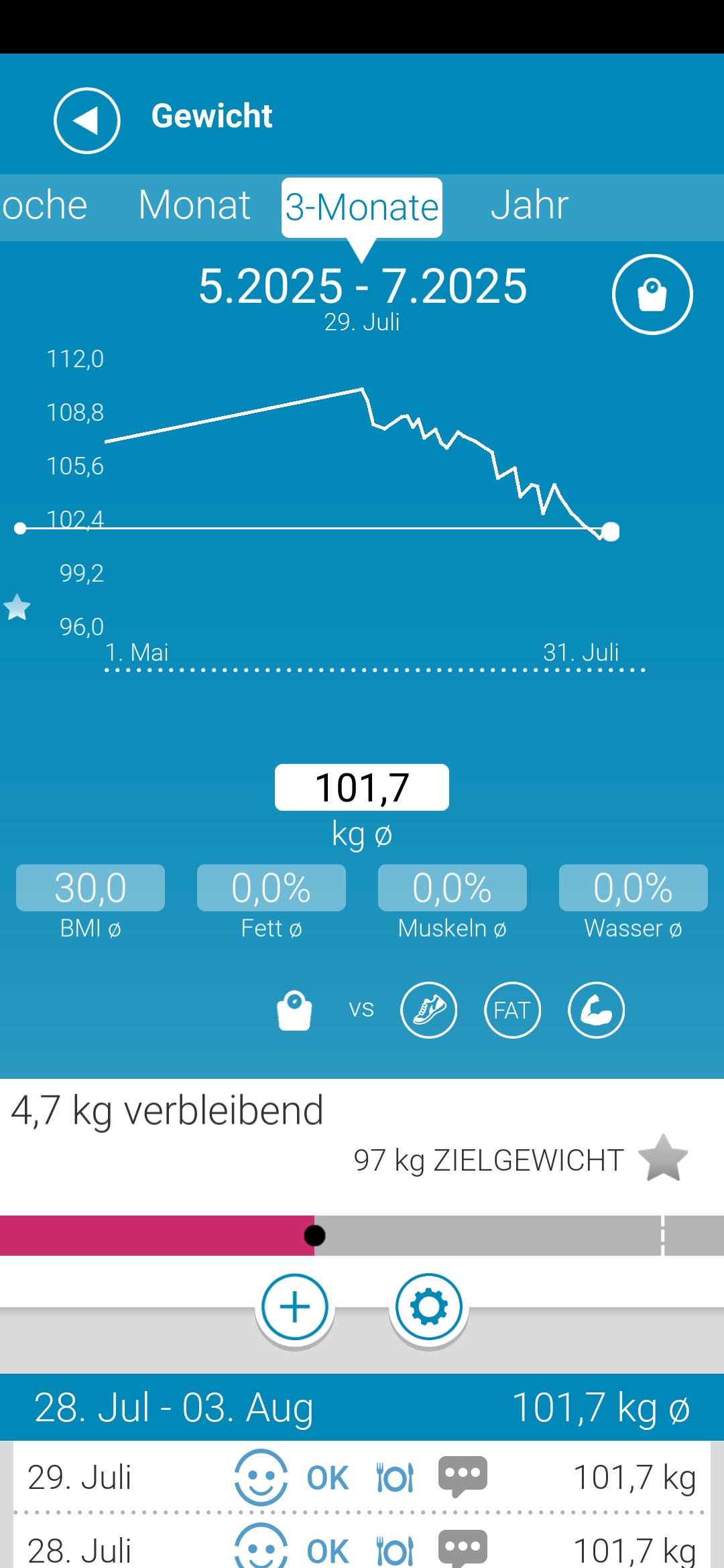This screenshot has height=1568, width=724.
Task: Open the Wasser average box
Action: (x=633, y=888)
